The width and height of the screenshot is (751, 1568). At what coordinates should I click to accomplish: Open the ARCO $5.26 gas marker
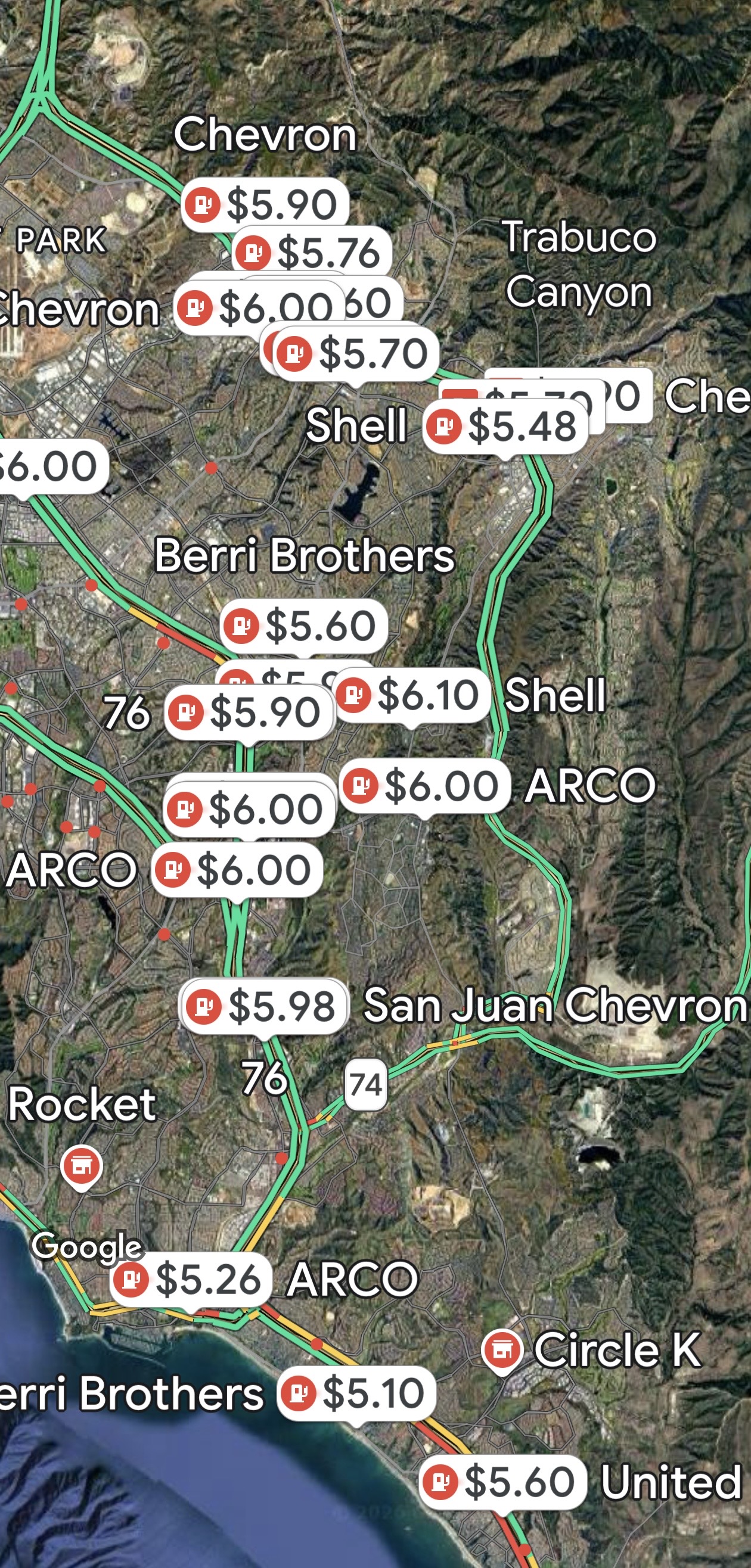click(191, 1279)
